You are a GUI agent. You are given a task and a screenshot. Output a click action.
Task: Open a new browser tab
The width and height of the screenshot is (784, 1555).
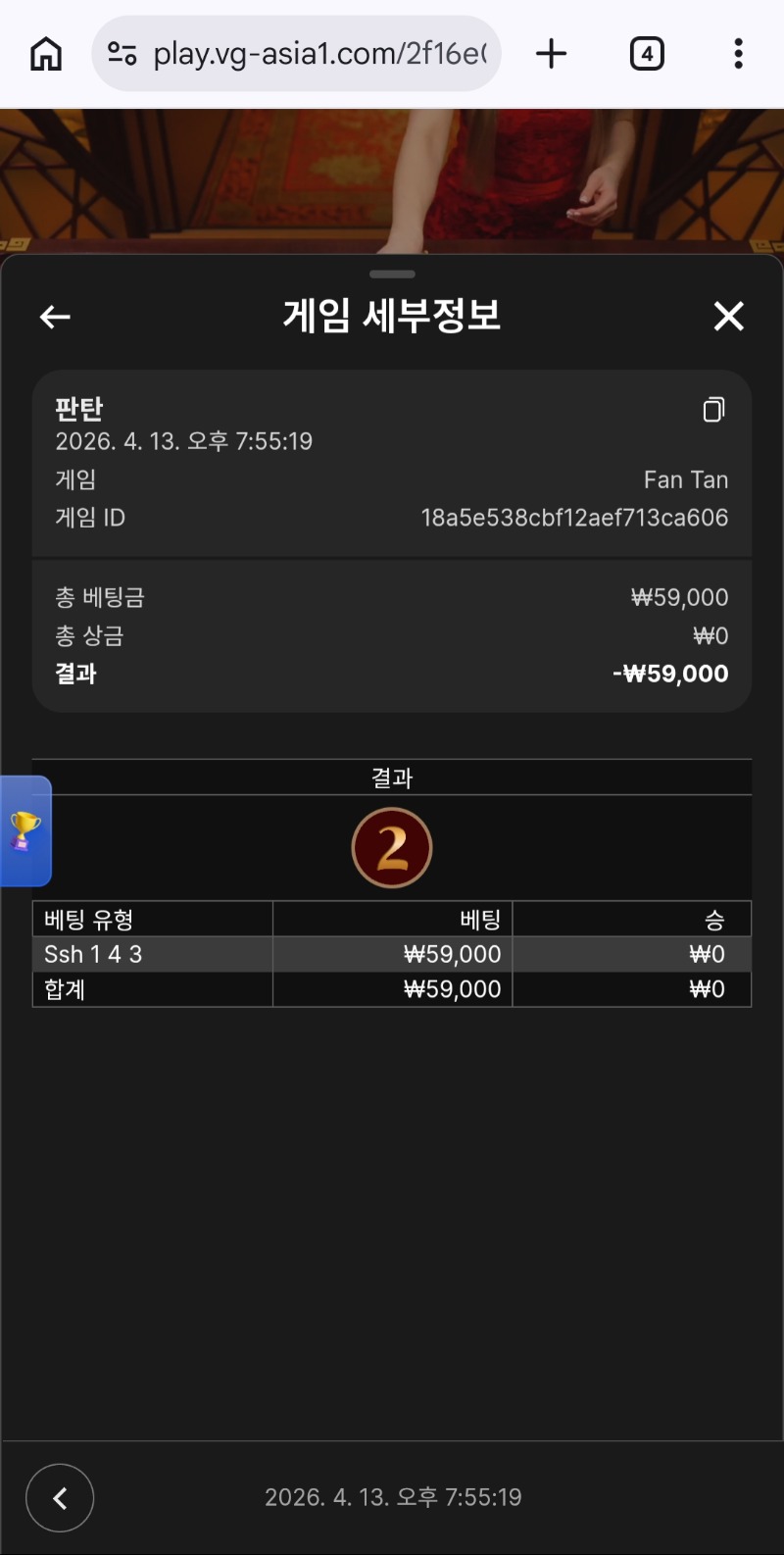[552, 53]
